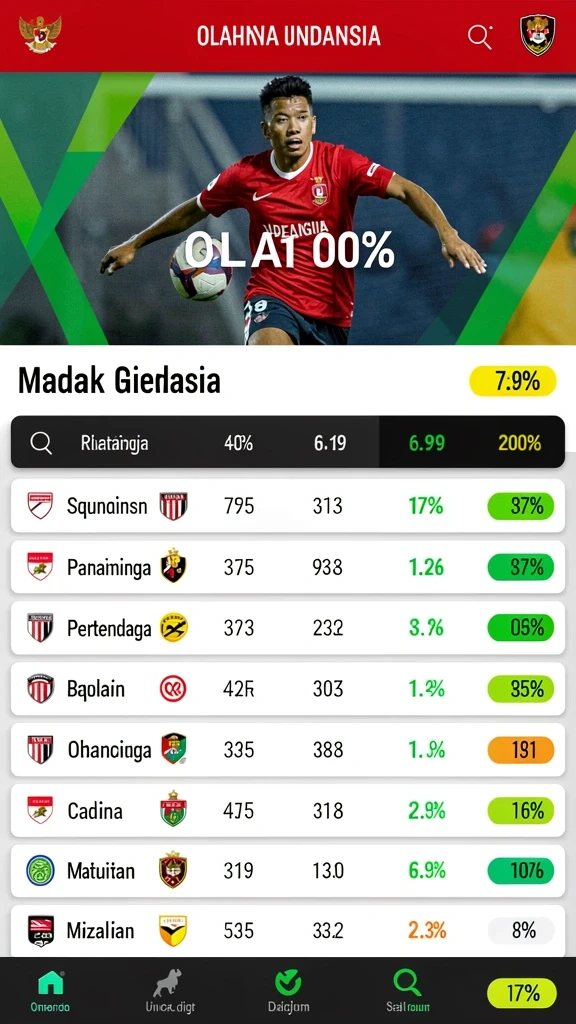Open the Squnainsn row

click(287, 506)
